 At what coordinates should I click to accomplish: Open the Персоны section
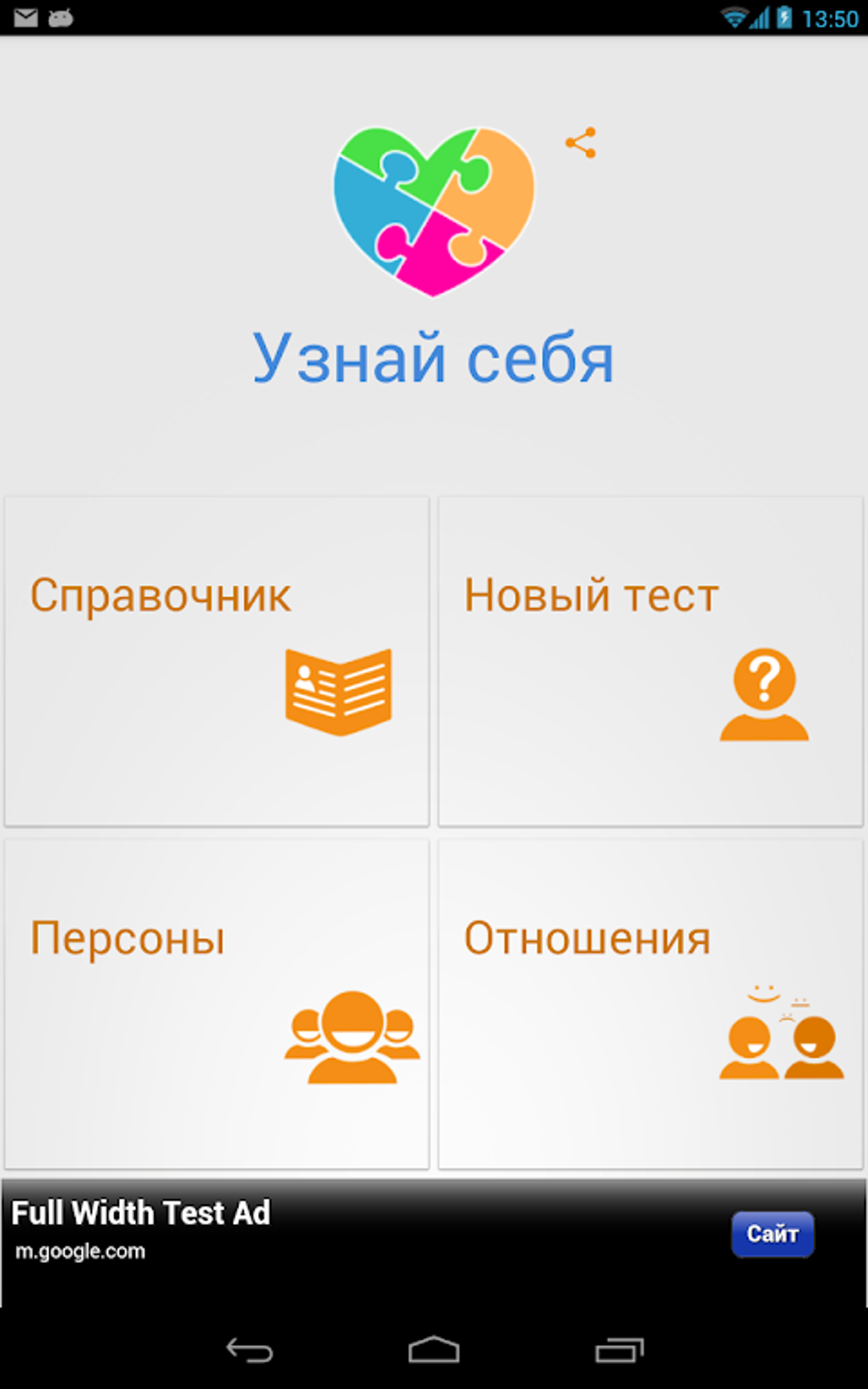(x=217, y=1004)
